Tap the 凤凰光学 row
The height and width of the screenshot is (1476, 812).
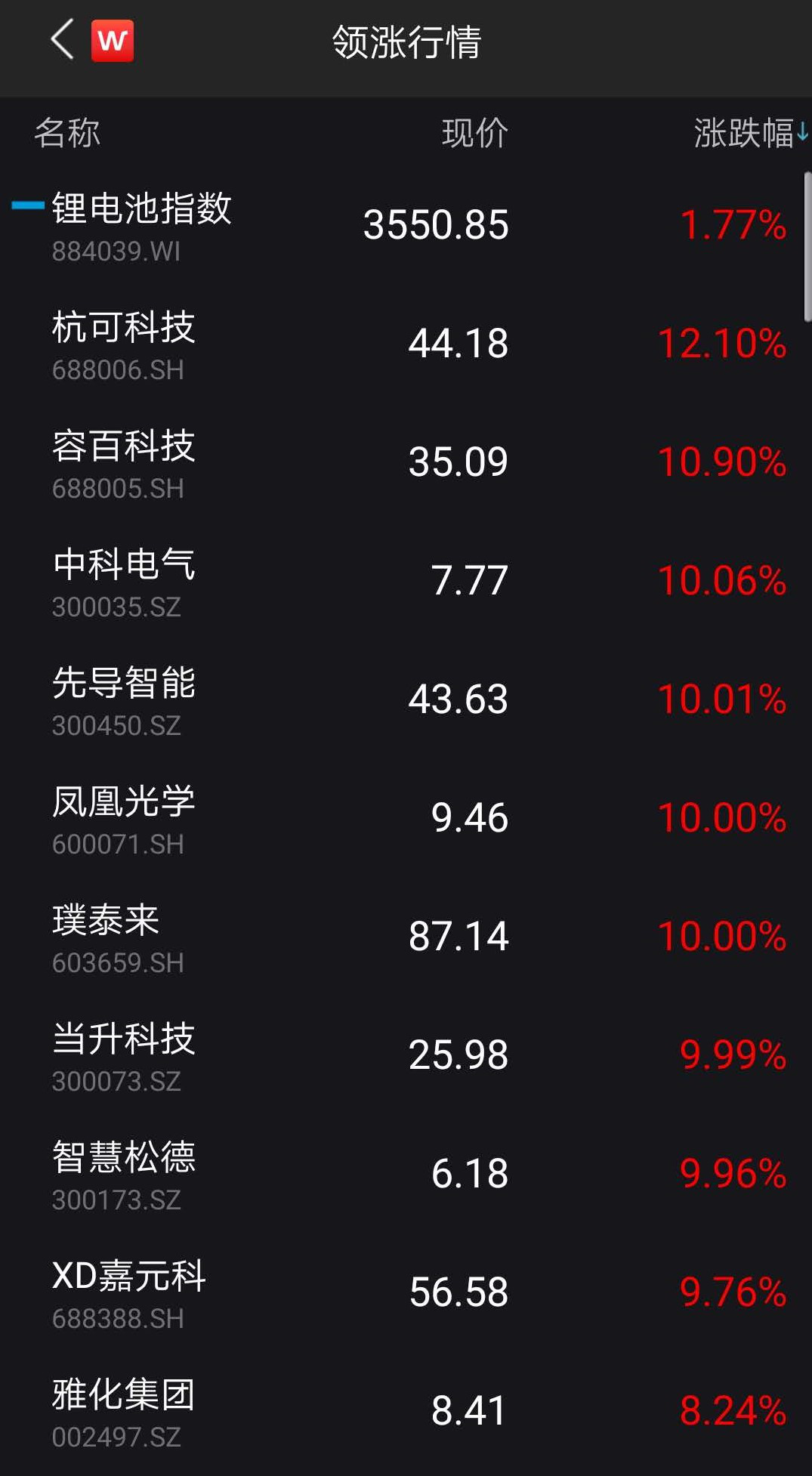coord(406,818)
